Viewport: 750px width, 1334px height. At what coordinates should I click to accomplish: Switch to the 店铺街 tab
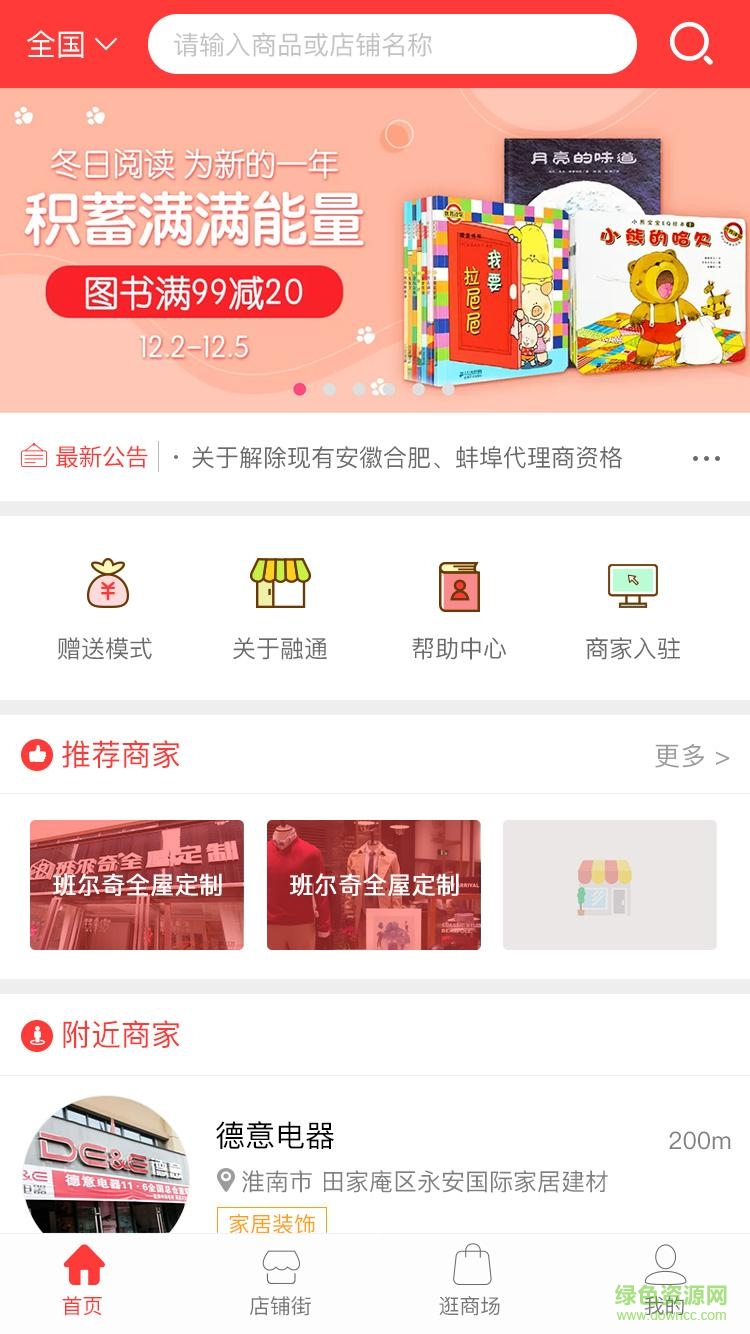pos(280,1281)
